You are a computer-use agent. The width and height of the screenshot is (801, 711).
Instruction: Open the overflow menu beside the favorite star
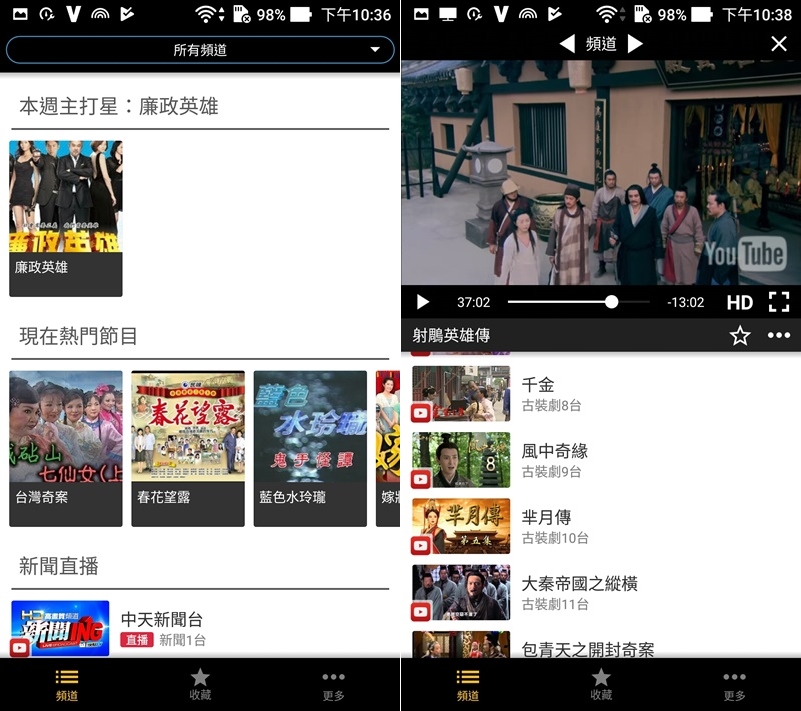pyautogui.click(x=779, y=336)
